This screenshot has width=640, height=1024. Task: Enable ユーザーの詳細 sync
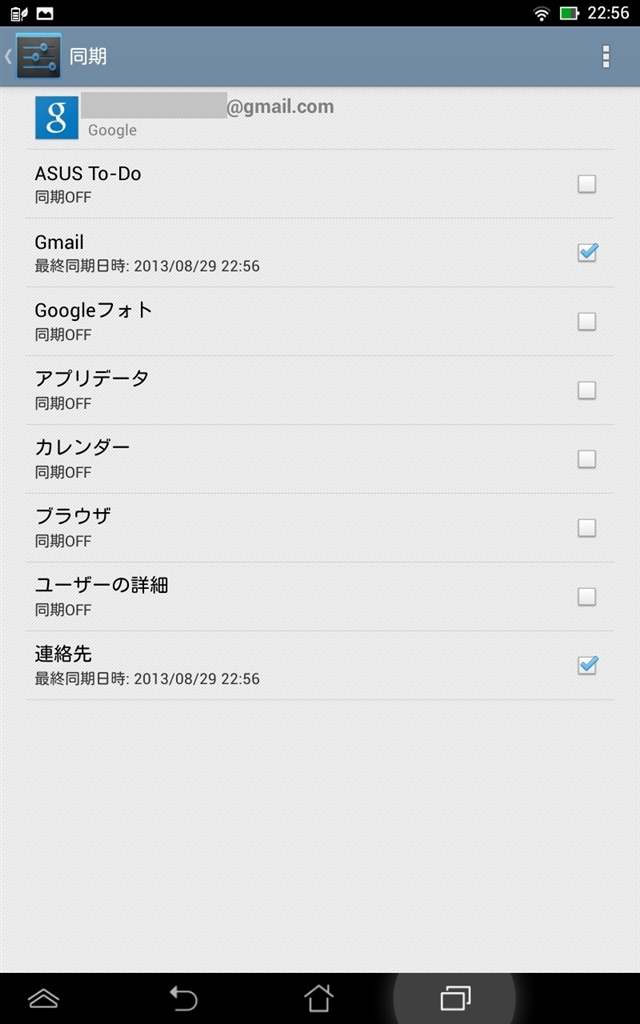(x=587, y=596)
